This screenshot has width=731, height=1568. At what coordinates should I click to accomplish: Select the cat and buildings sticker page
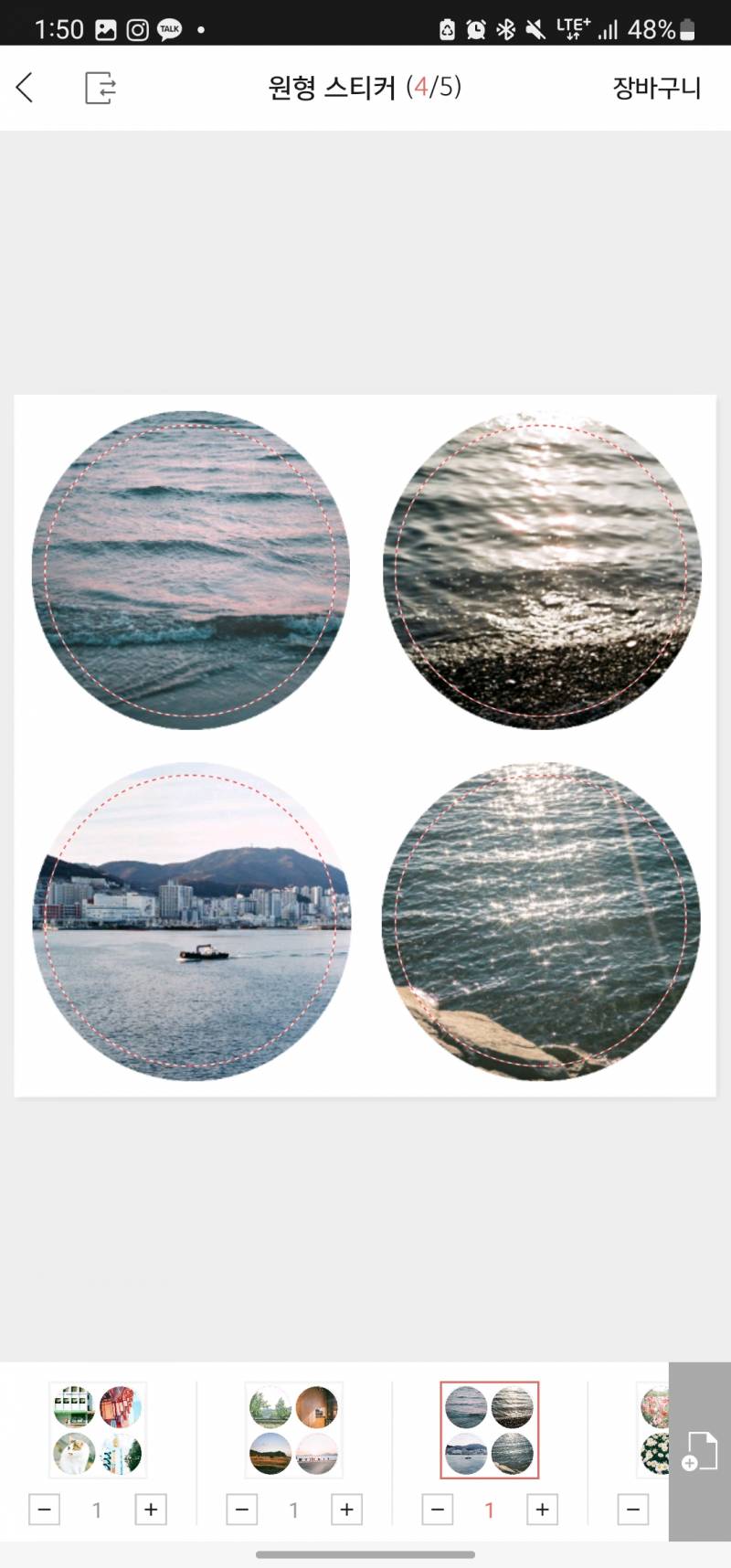(98, 1430)
